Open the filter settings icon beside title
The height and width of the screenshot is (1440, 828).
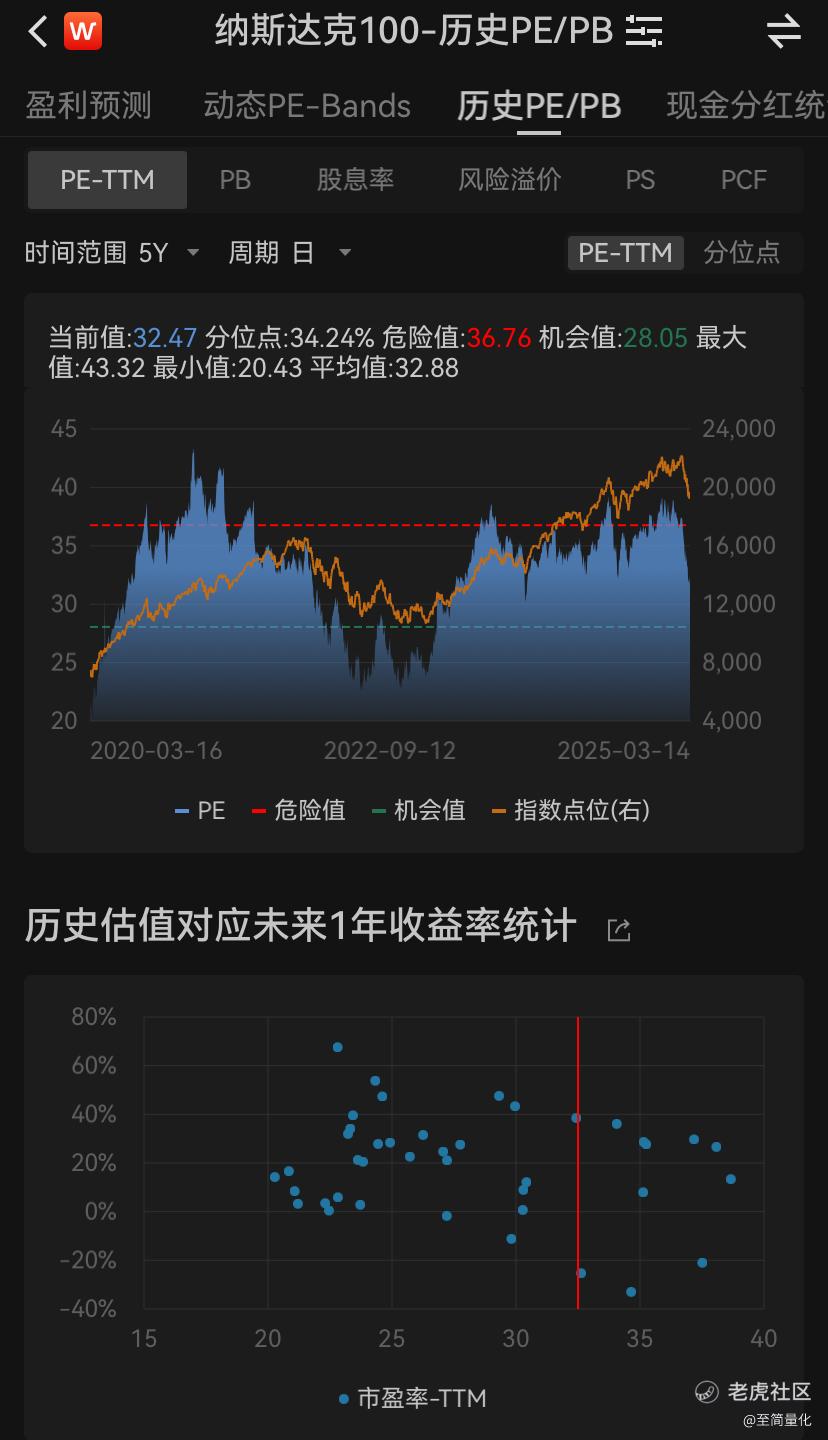pyautogui.click(x=644, y=32)
